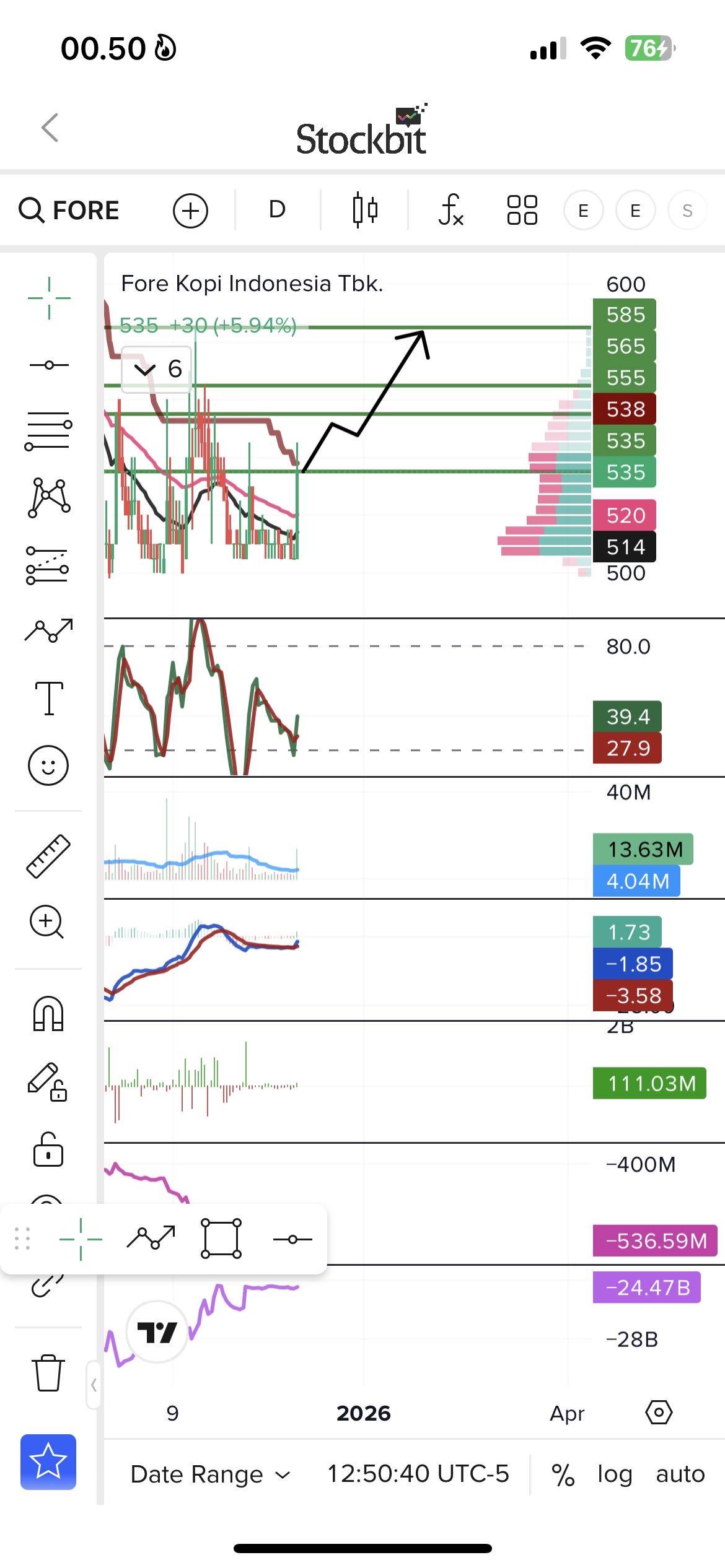The height and width of the screenshot is (1568, 725).
Task: Activate the zoom in tool
Action: tap(47, 922)
